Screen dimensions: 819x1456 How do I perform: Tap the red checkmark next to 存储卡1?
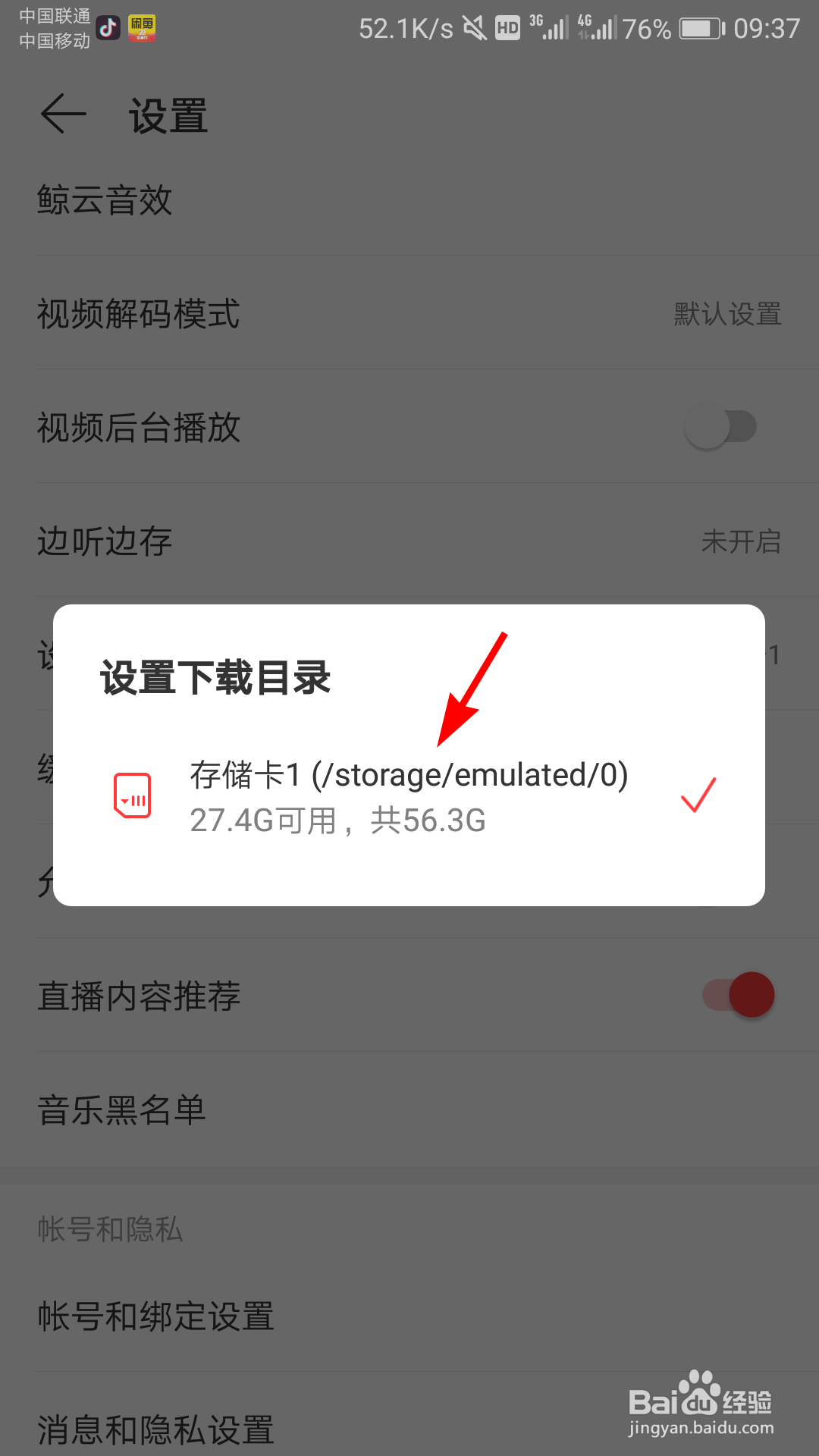click(x=698, y=795)
